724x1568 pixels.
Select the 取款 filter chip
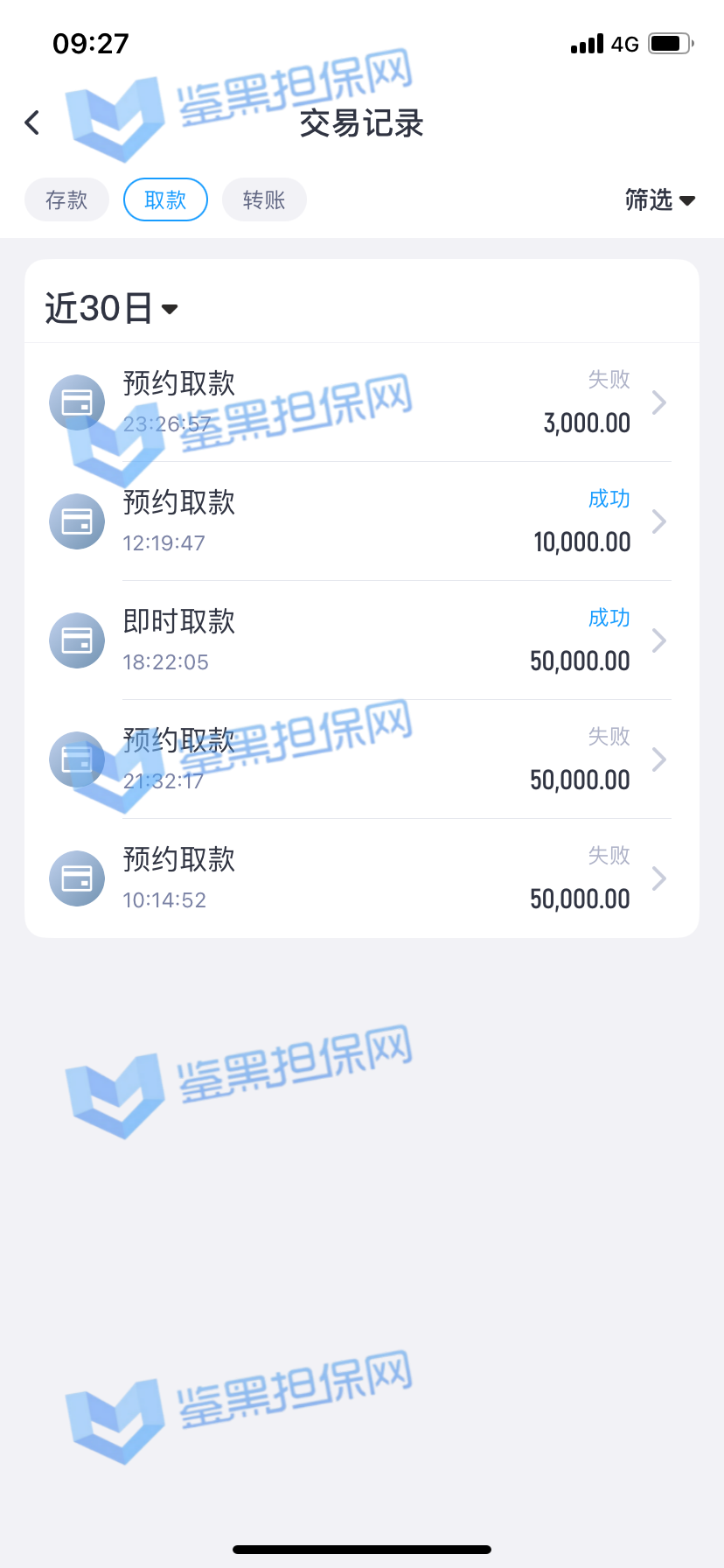point(165,199)
